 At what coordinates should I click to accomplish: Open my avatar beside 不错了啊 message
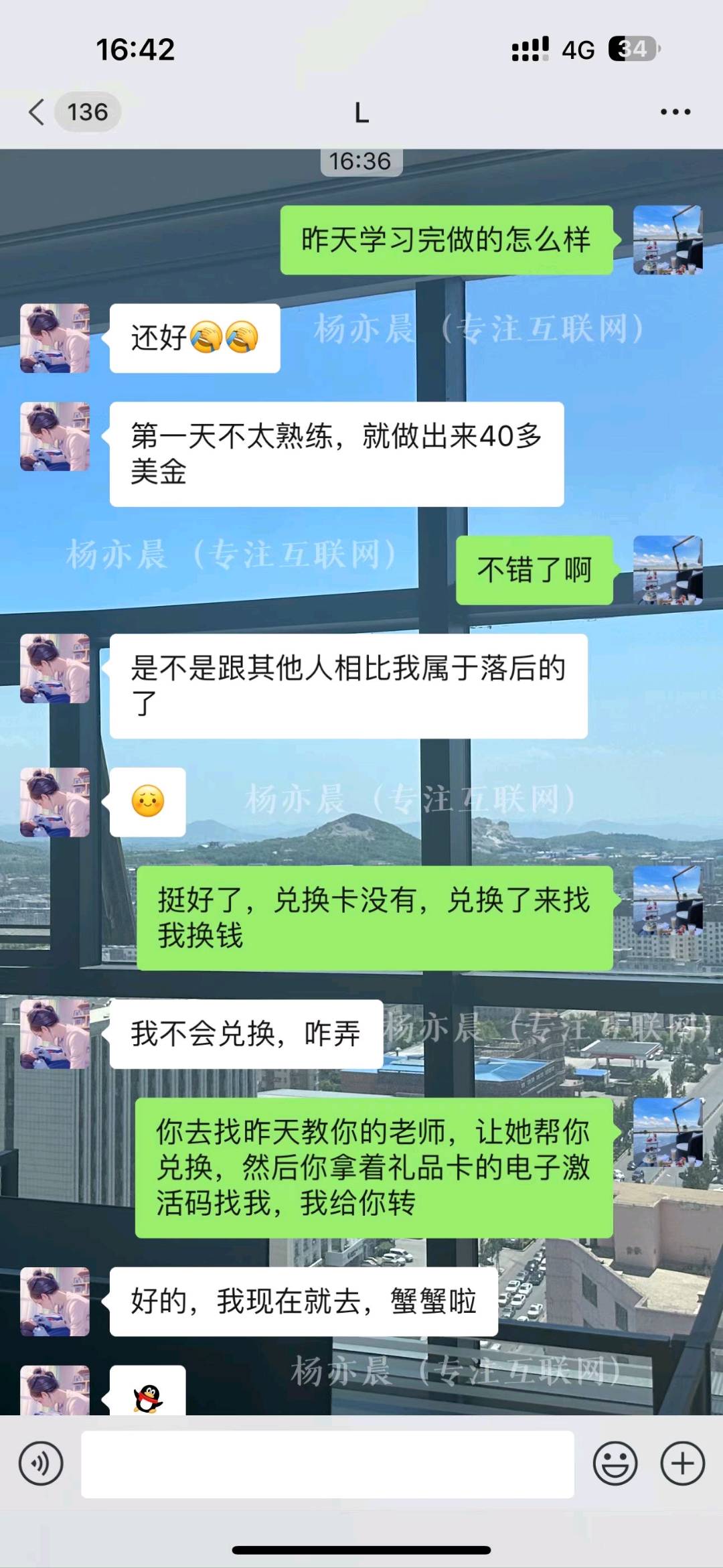click(x=667, y=570)
